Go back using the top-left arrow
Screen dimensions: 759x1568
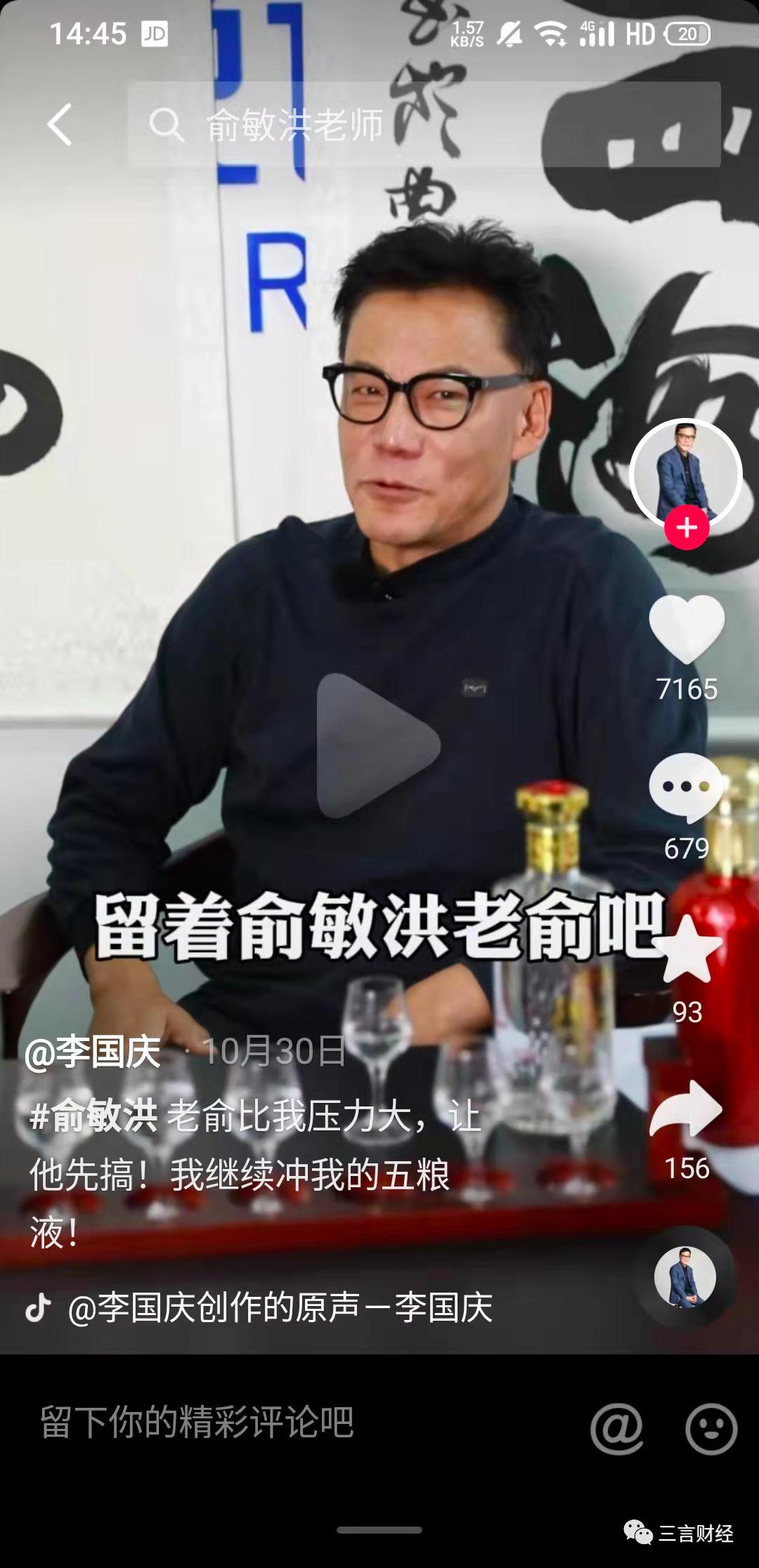coord(60,125)
